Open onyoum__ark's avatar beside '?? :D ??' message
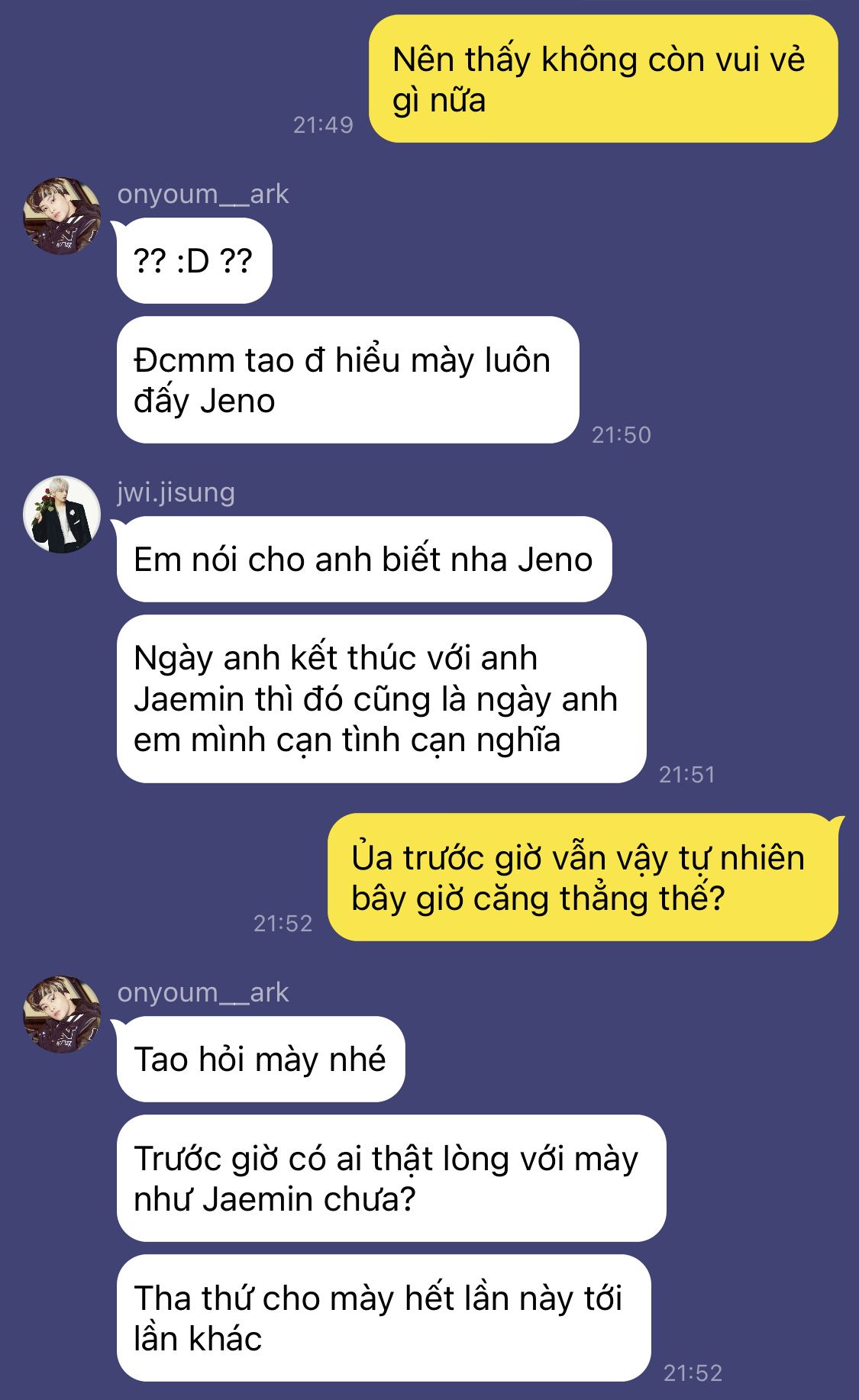 tap(62, 216)
